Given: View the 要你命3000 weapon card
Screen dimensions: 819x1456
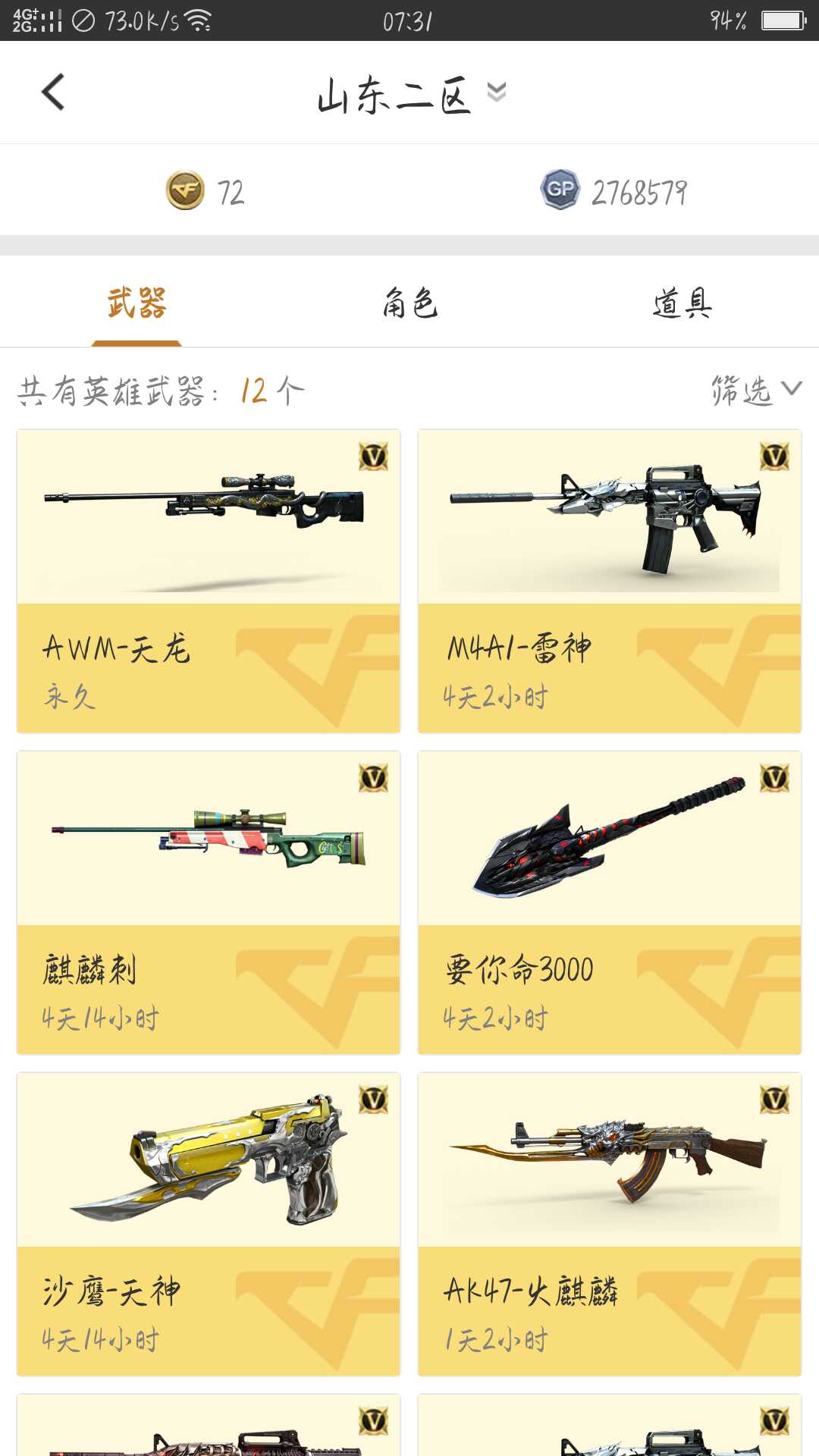Looking at the screenshot, I should point(610,902).
